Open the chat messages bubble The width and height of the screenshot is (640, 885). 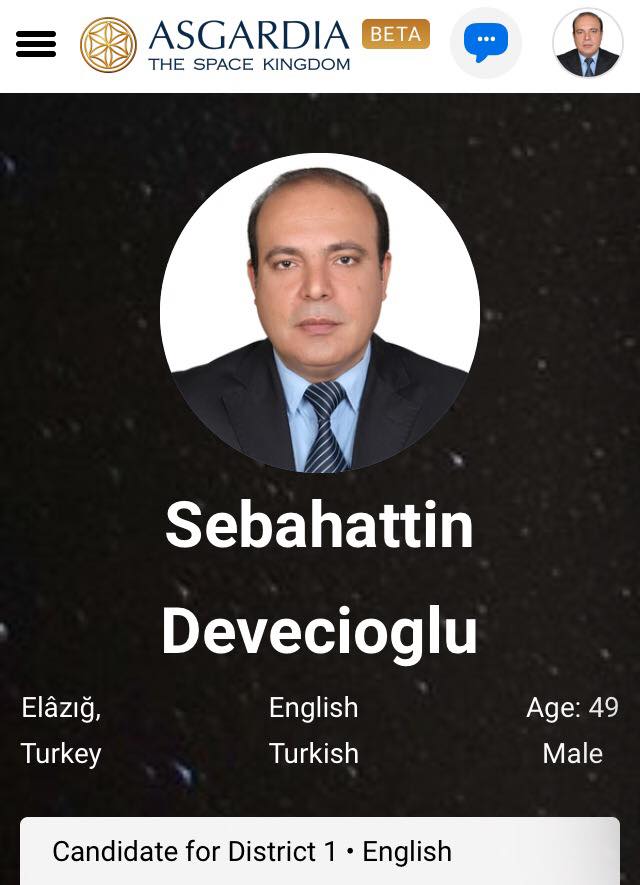(x=486, y=43)
